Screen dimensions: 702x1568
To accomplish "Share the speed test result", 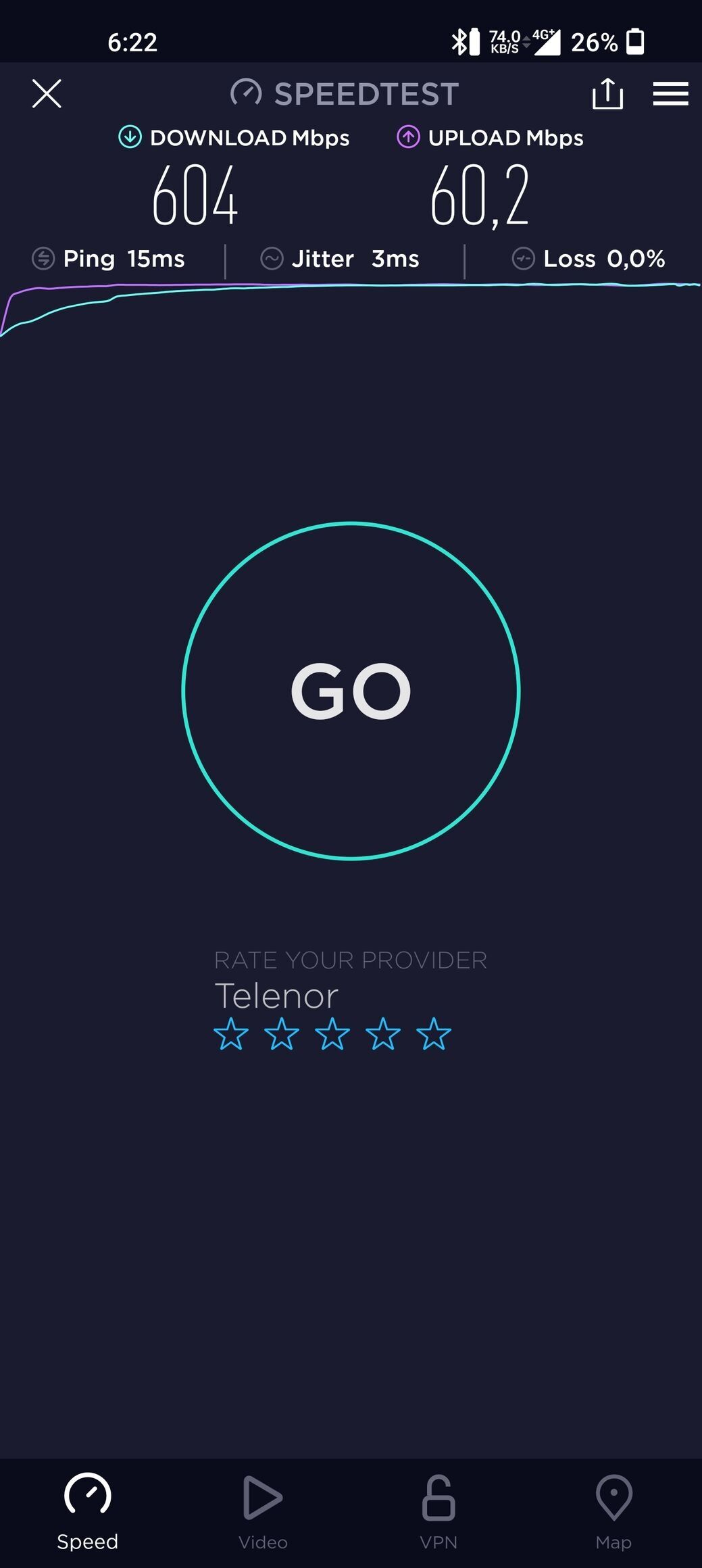I will 607,93.
